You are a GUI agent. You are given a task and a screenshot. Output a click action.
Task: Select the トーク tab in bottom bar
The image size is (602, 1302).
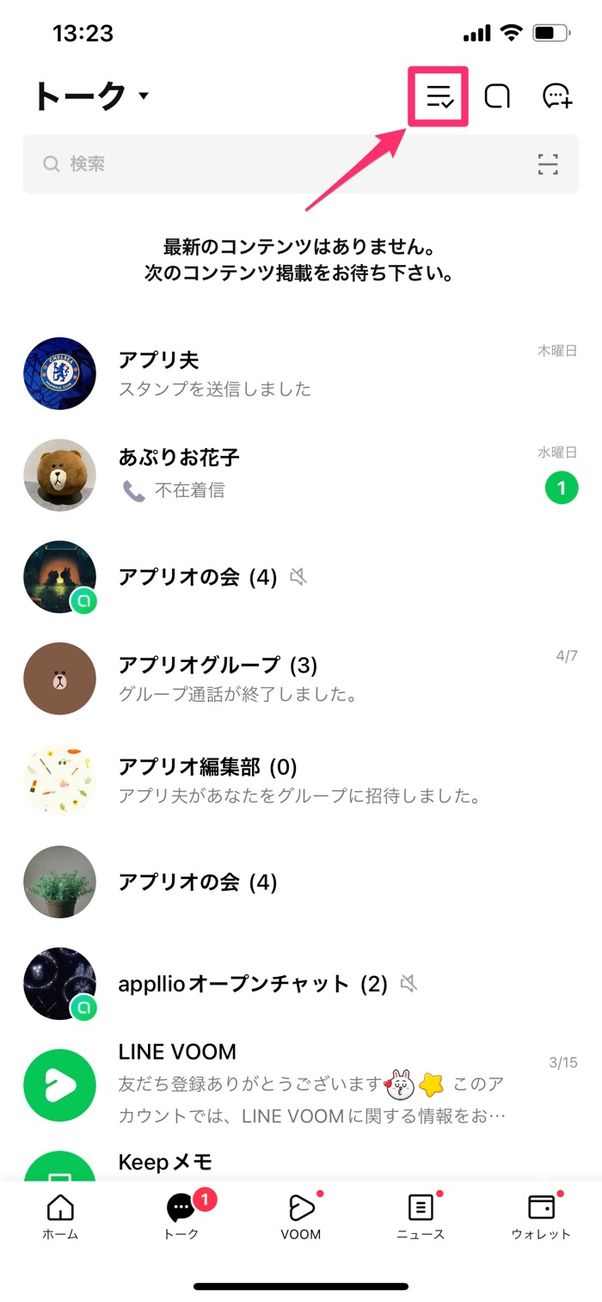tap(181, 1216)
